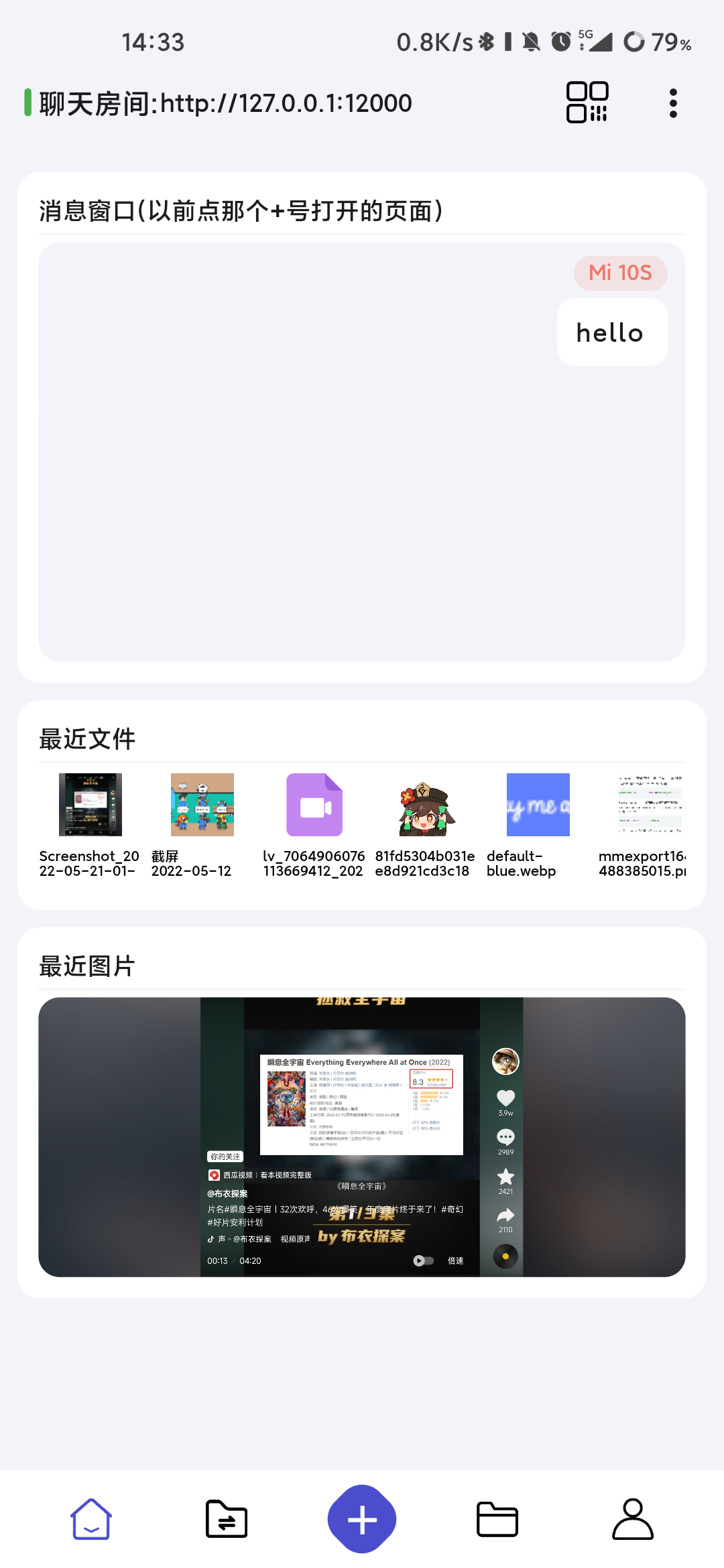The image size is (724, 1568).
Task: Switch to the profile tab
Action: (633, 1519)
